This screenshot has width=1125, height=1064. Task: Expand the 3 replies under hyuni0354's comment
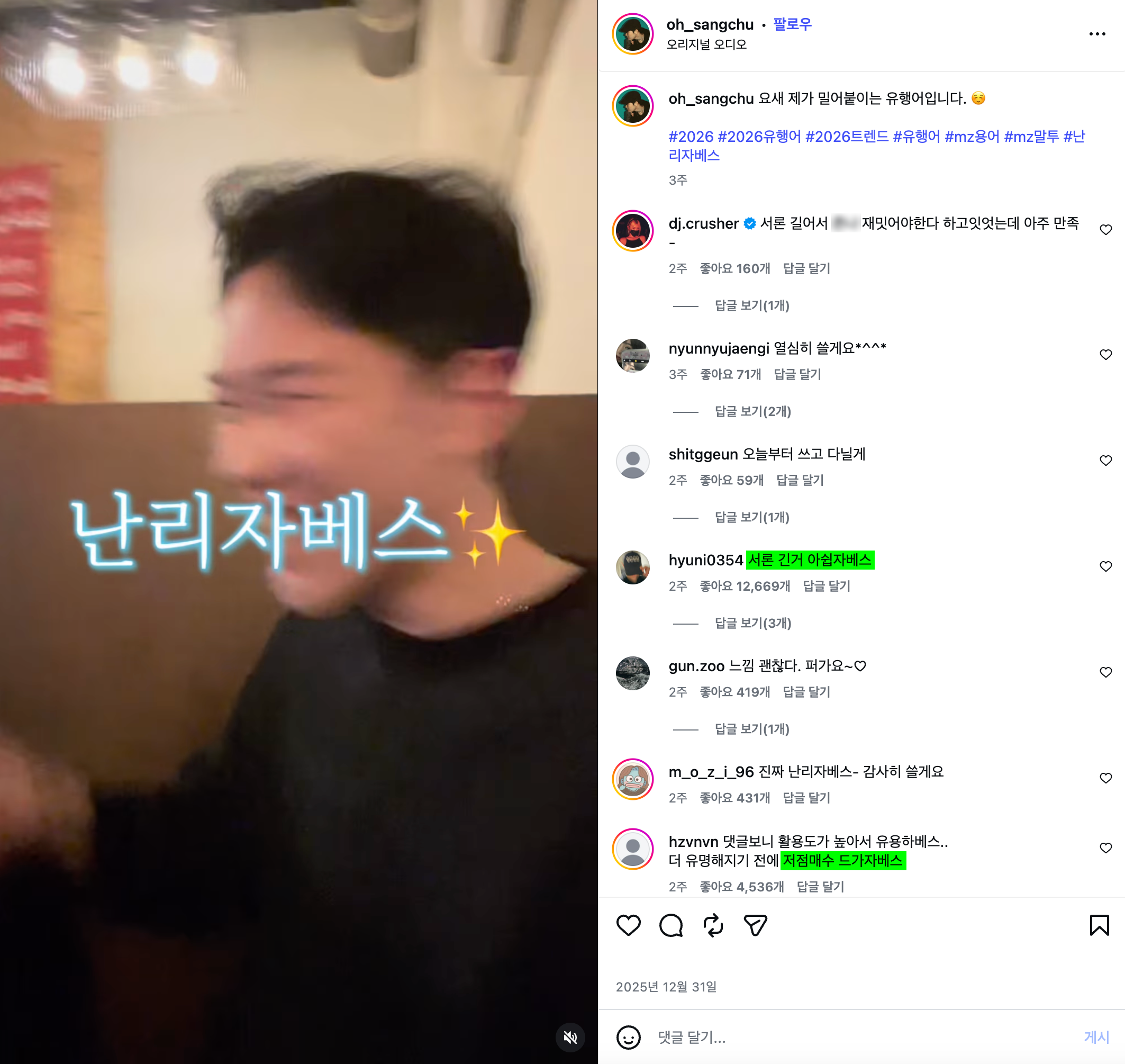coord(752,623)
